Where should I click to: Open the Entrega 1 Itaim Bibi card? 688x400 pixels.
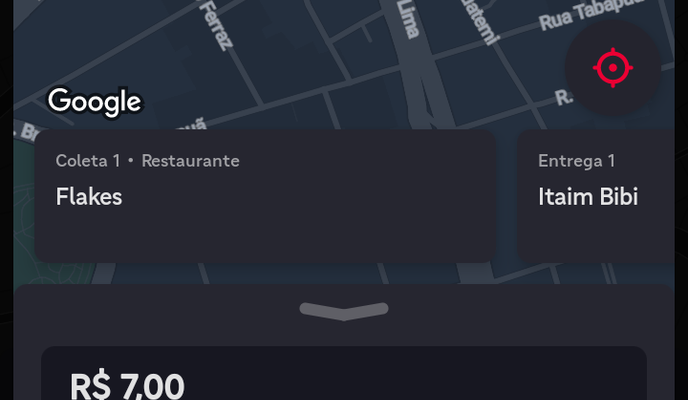tap(602, 195)
